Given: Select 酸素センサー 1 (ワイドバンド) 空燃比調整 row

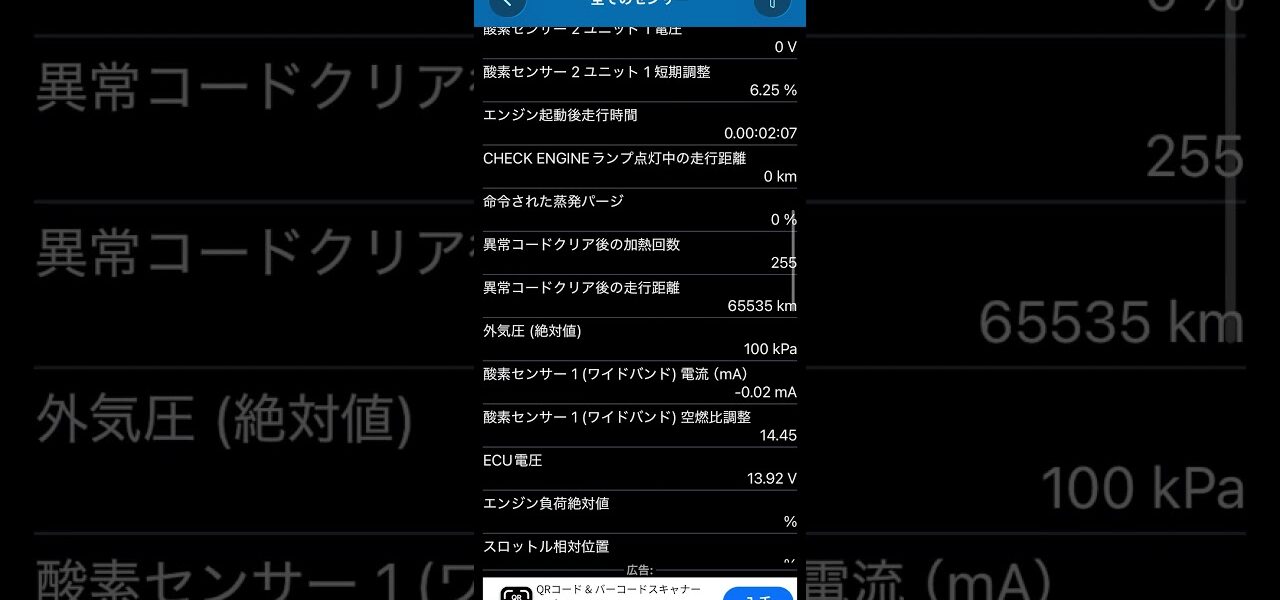Looking at the screenshot, I should 639,426.
